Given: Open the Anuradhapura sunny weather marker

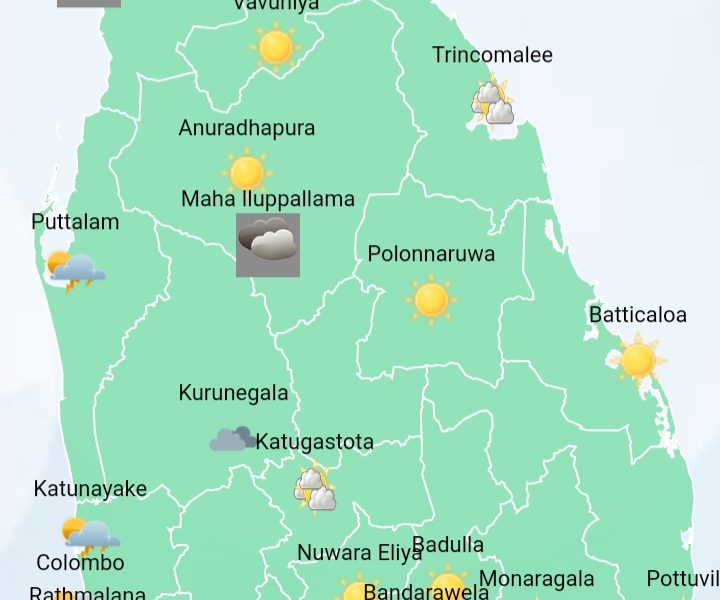Looking at the screenshot, I should pos(246,172).
